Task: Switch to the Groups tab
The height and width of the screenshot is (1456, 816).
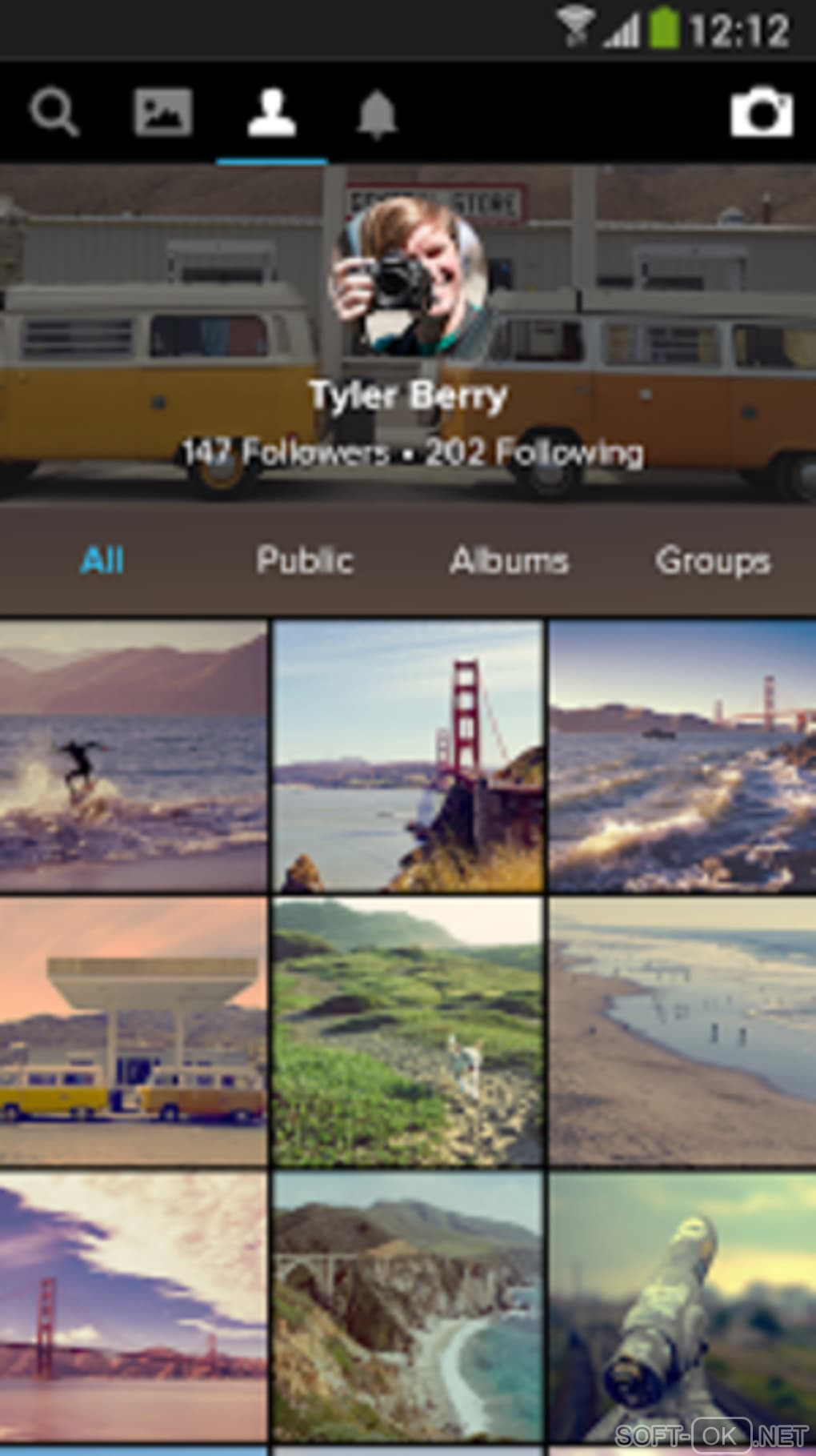Action: point(712,560)
